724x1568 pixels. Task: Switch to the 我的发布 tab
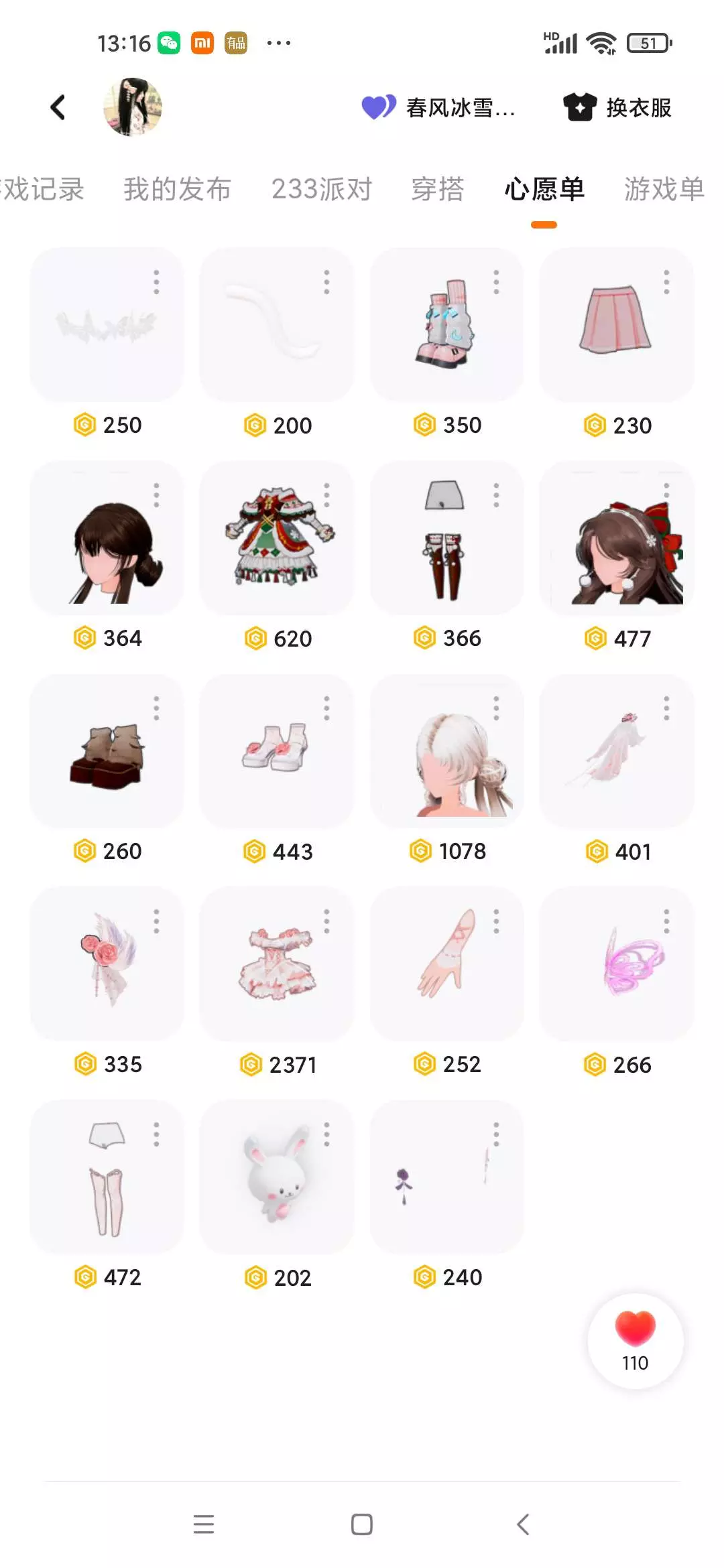pos(178,189)
